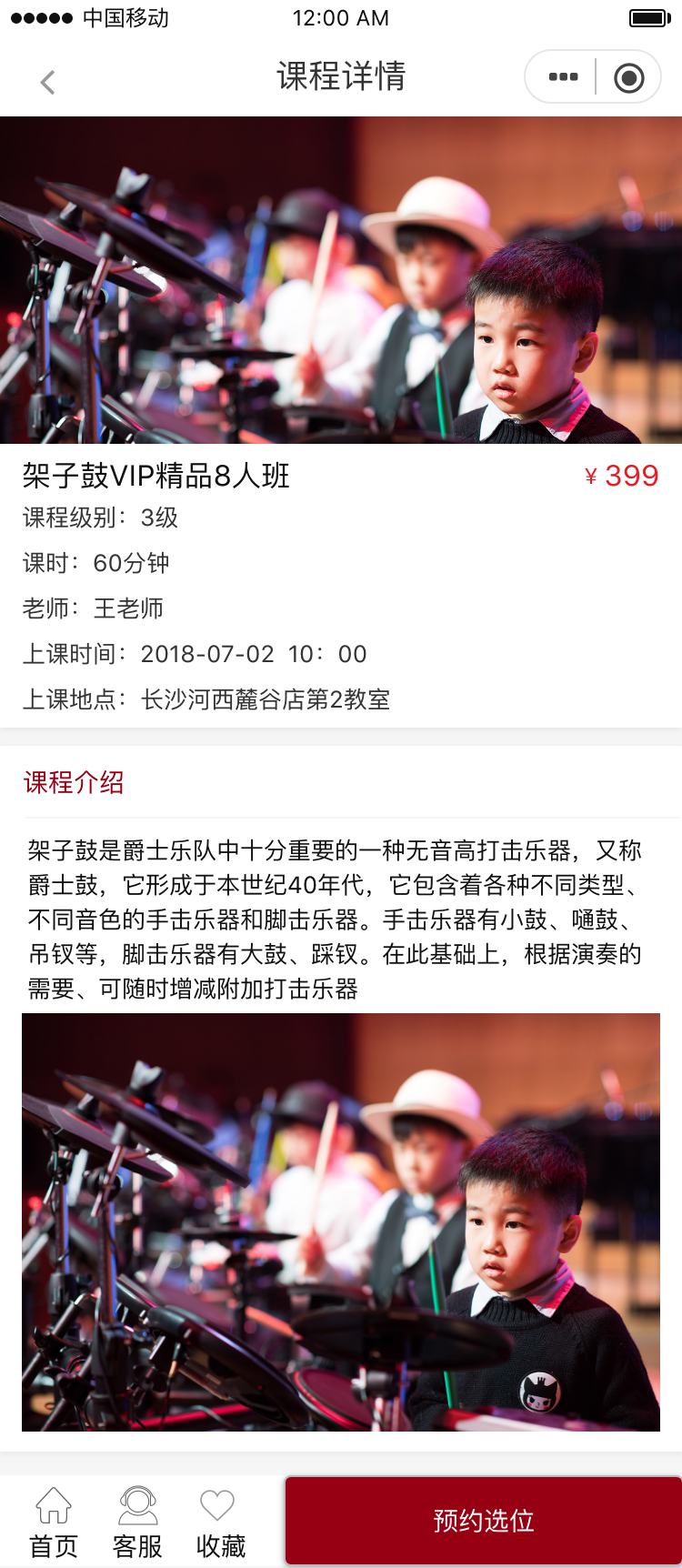Contact 客服 customer service
Screen dimensions: 682x1568
(x=137, y=1523)
